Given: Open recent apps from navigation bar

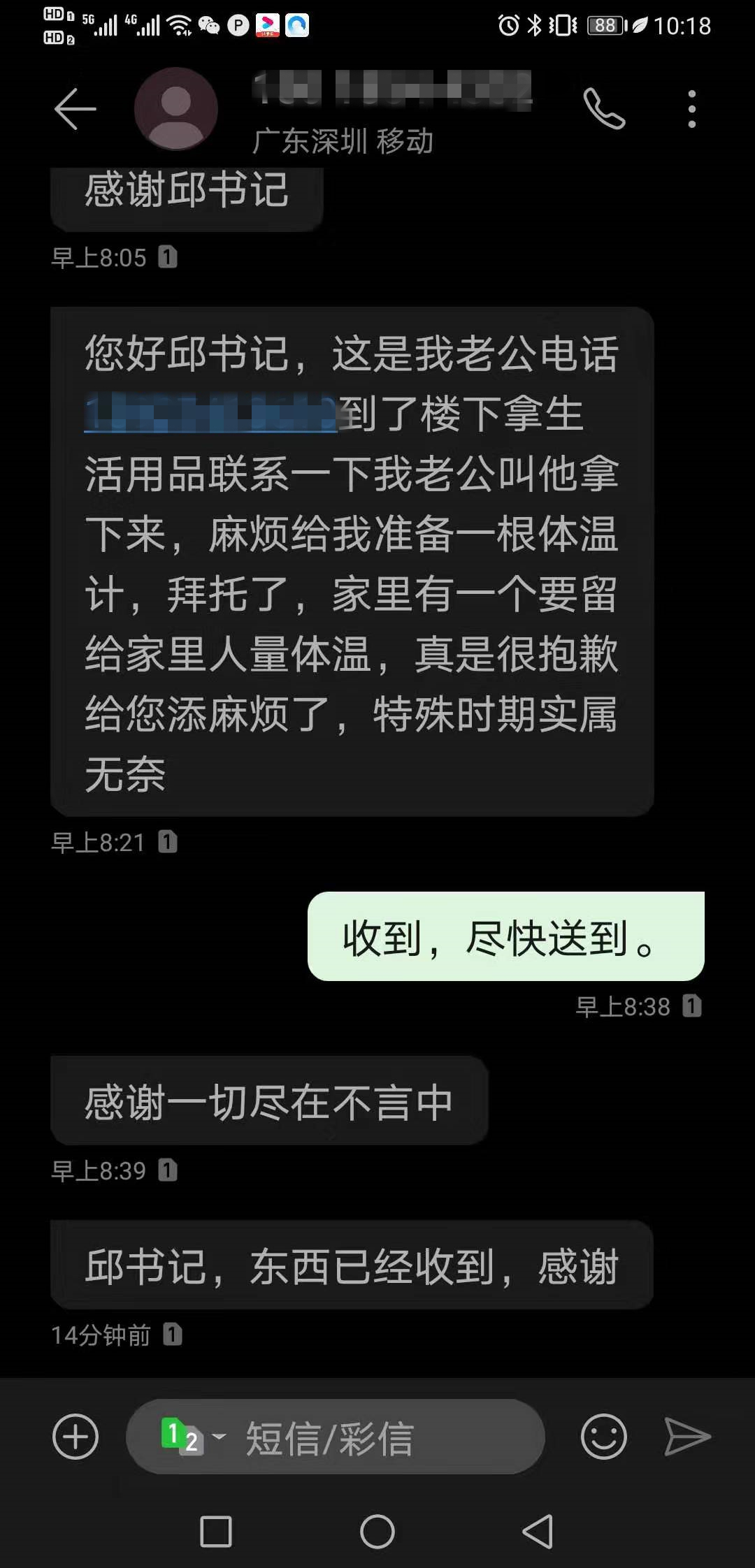Looking at the screenshot, I should pyautogui.click(x=216, y=1532).
